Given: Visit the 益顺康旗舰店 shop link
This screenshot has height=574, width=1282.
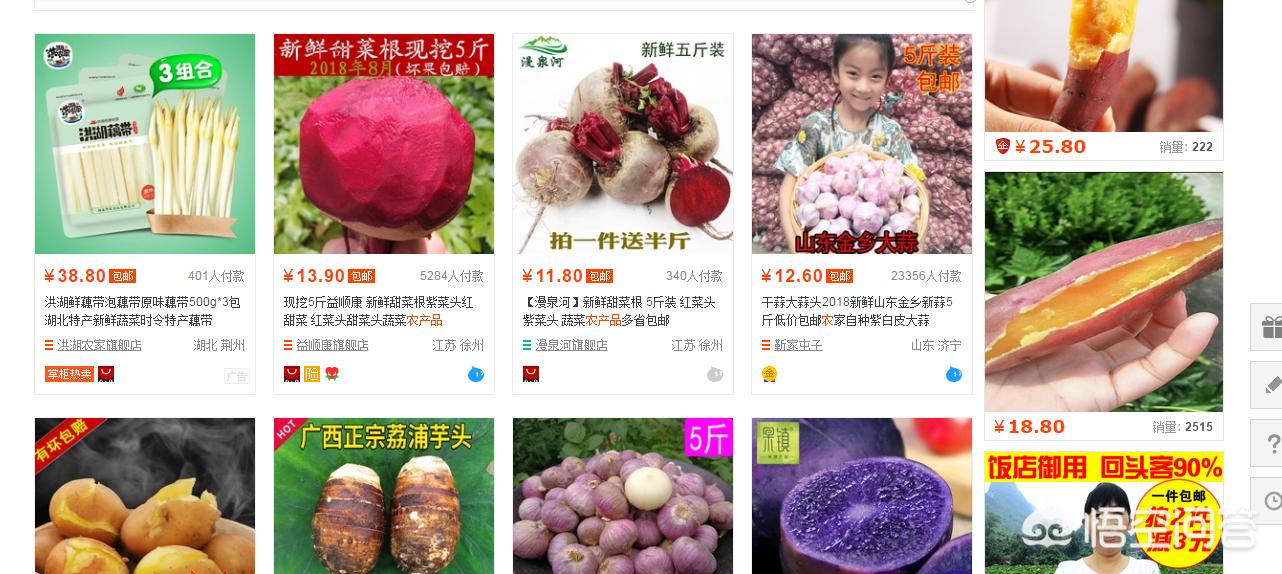Looking at the screenshot, I should (x=332, y=345).
